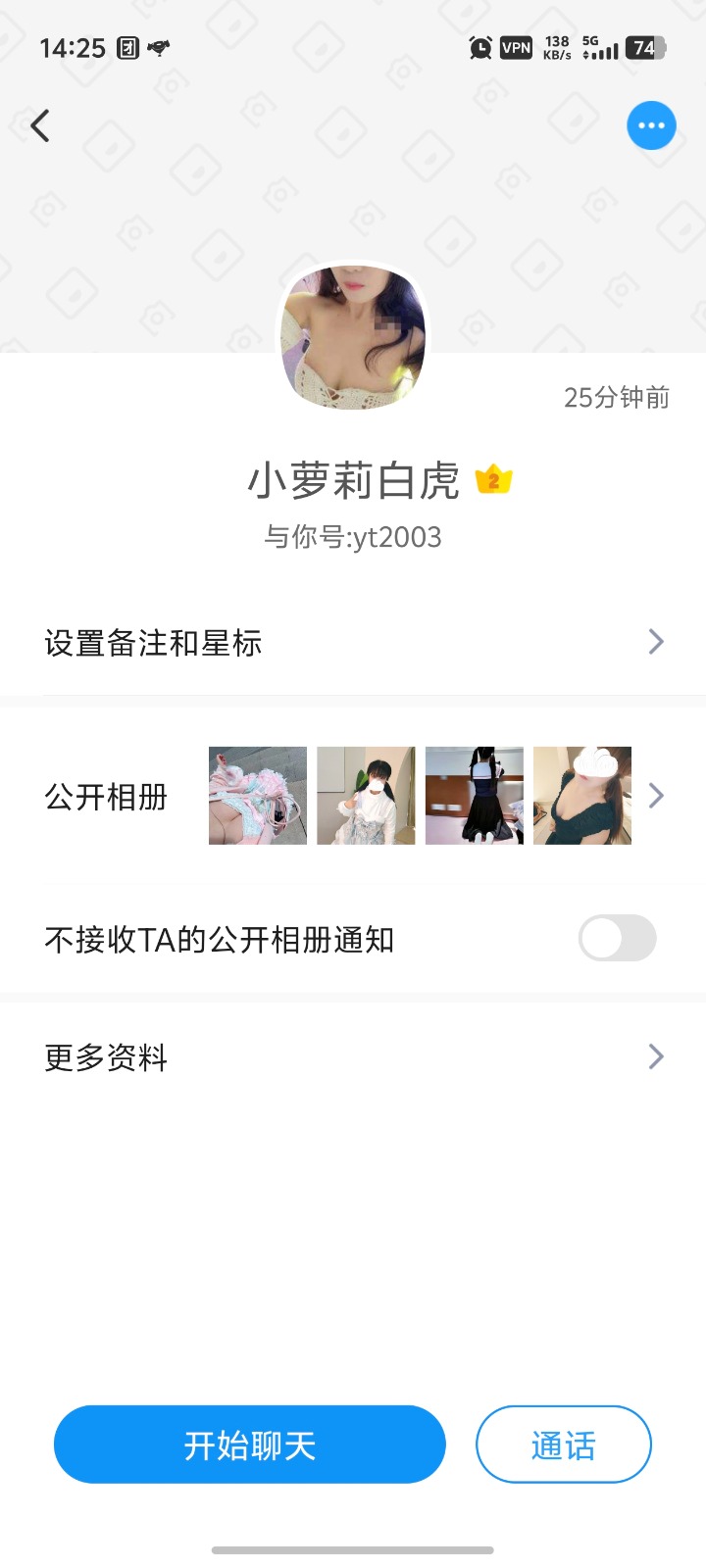This screenshot has height=1568, width=706.
Task: Expand the 更多资料 section
Action: pos(353,1056)
